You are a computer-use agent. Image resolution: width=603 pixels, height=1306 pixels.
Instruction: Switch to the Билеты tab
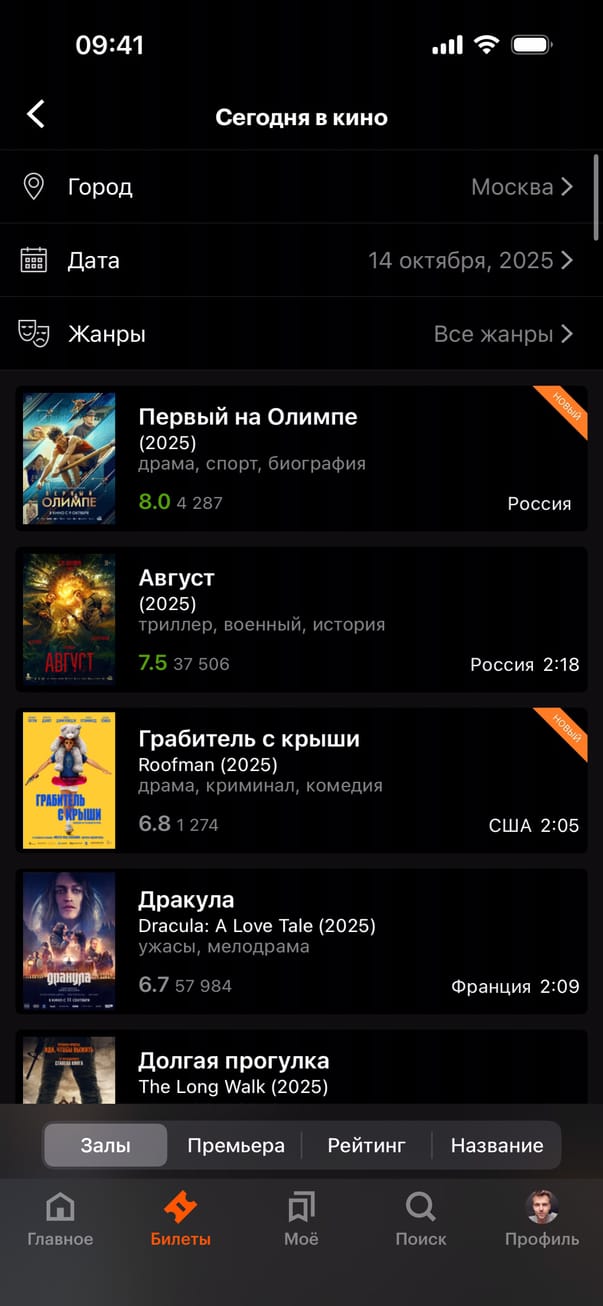(181, 1220)
